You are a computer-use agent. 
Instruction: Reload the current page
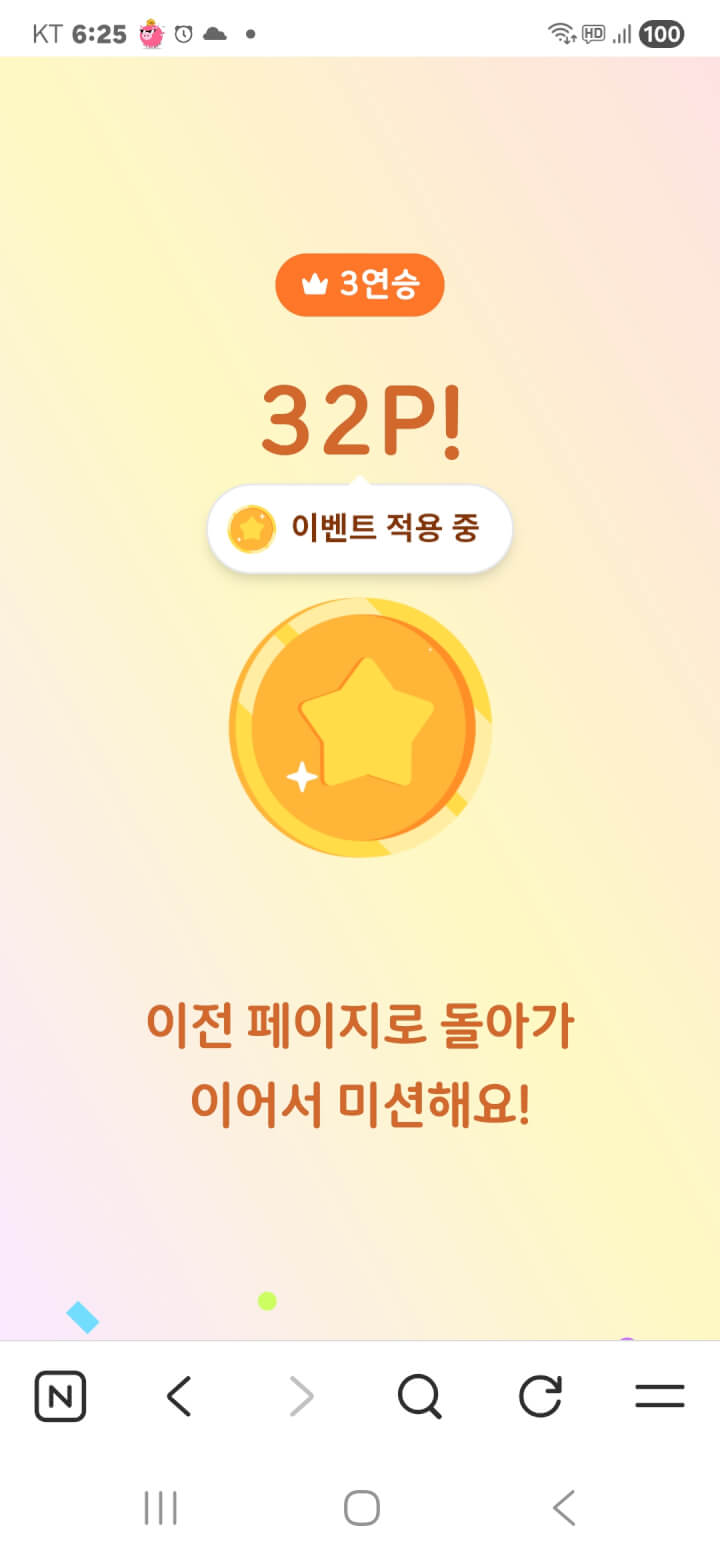[540, 1396]
